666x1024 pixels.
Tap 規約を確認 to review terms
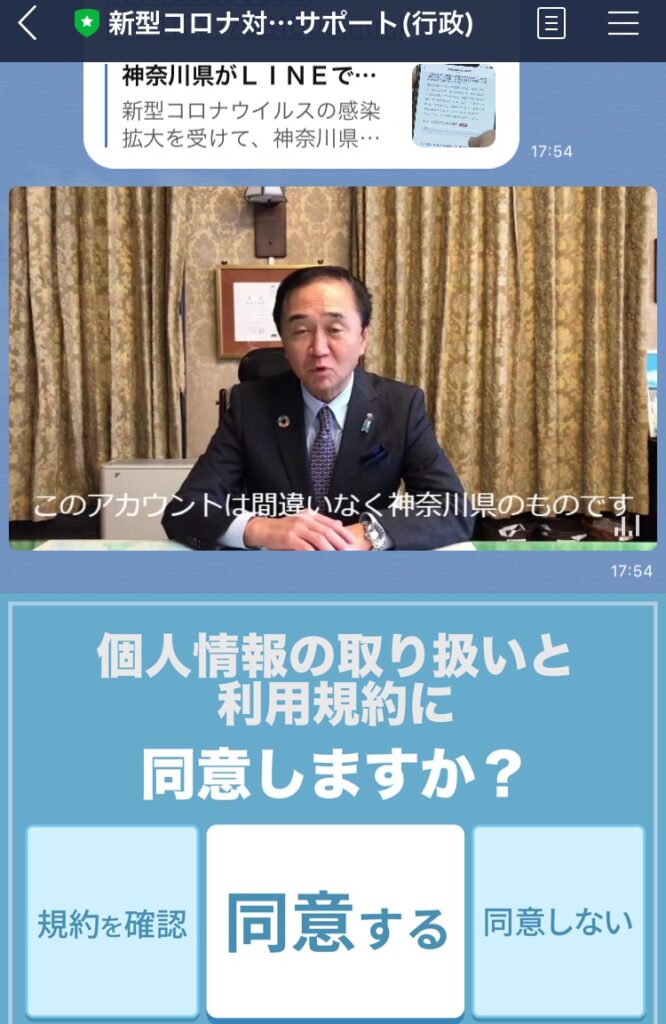point(112,920)
